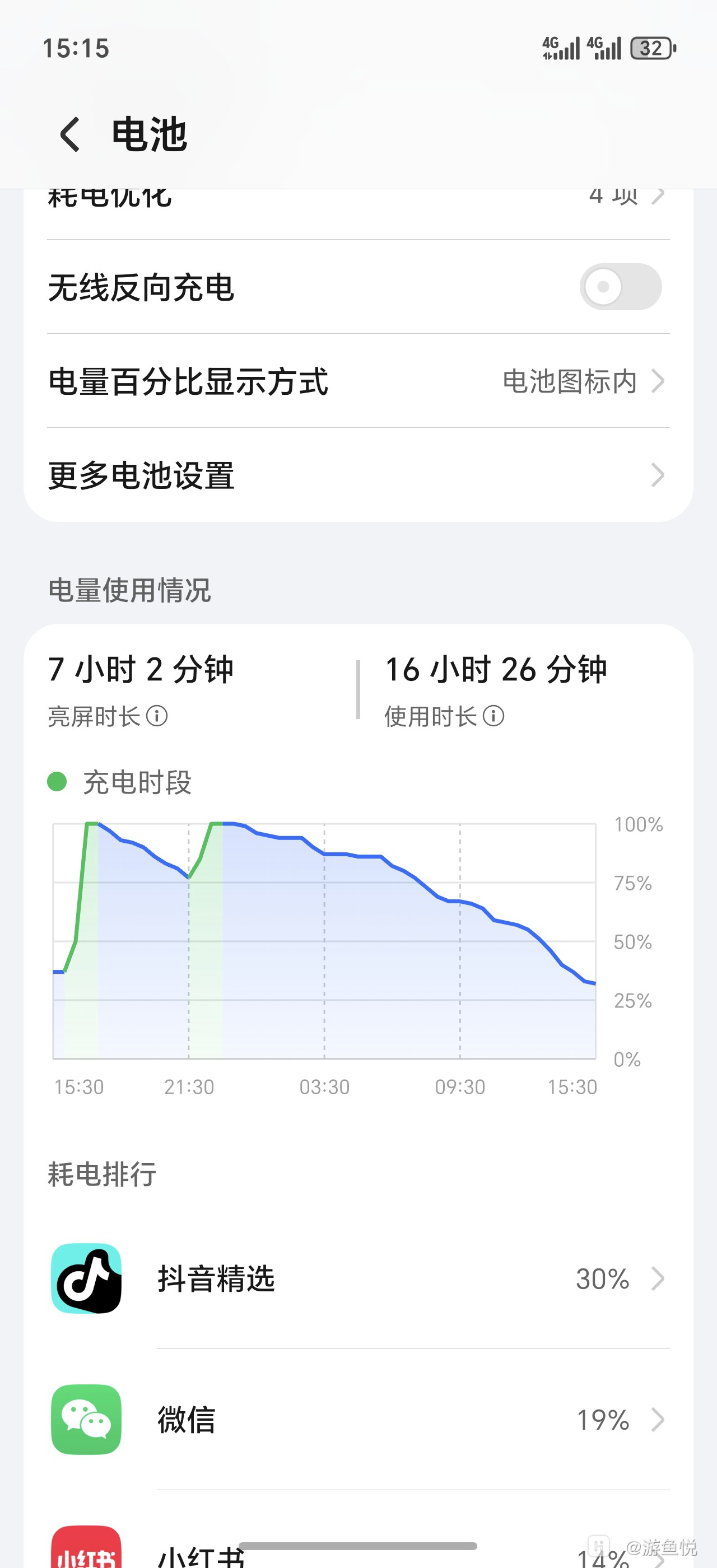The height and width of the screenshot is (1568, 717).
Task: Open the 耗电优化 settings row
Action: click(x=359, y=195)
